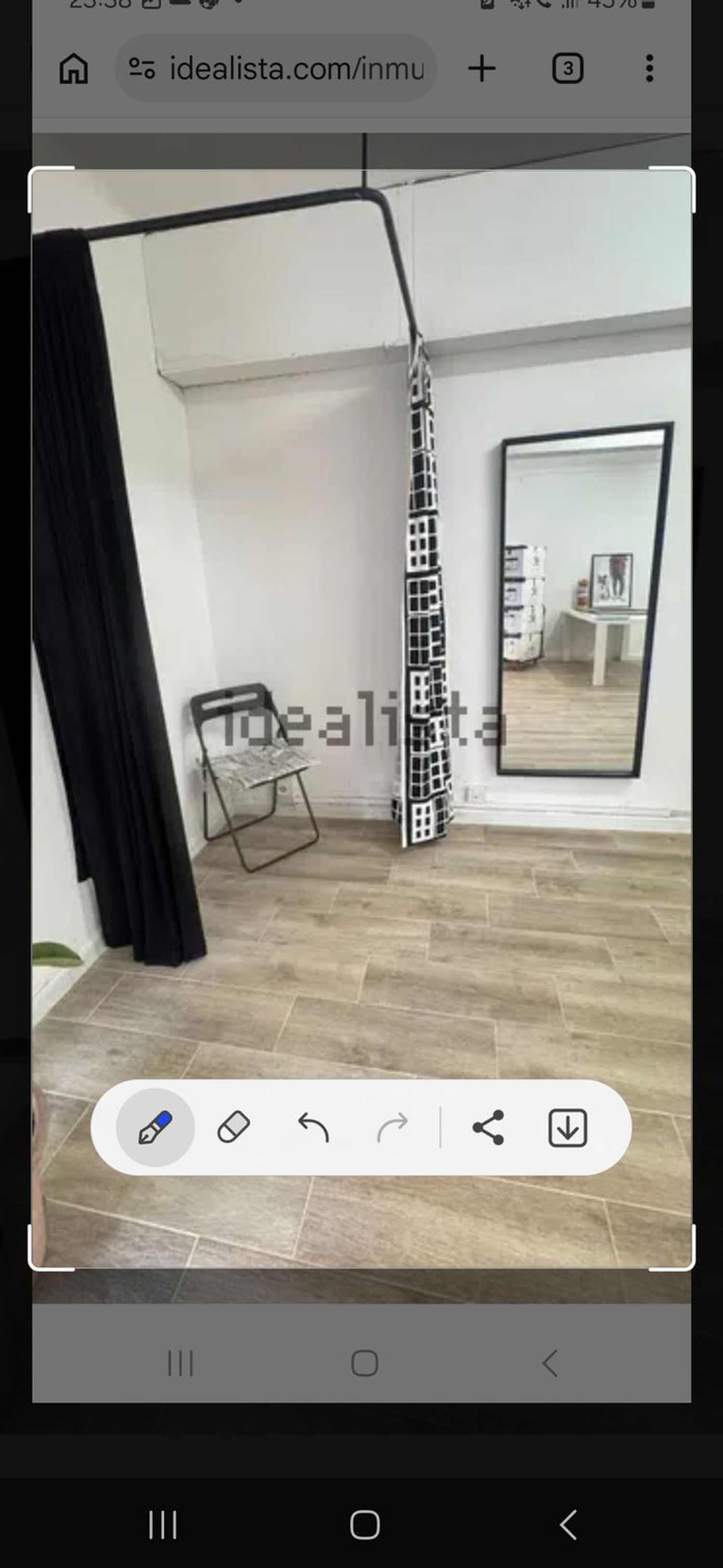Screen dimensions: 723x1568
Task: Open the recent apps view
Action: [x=162, y=1525]
